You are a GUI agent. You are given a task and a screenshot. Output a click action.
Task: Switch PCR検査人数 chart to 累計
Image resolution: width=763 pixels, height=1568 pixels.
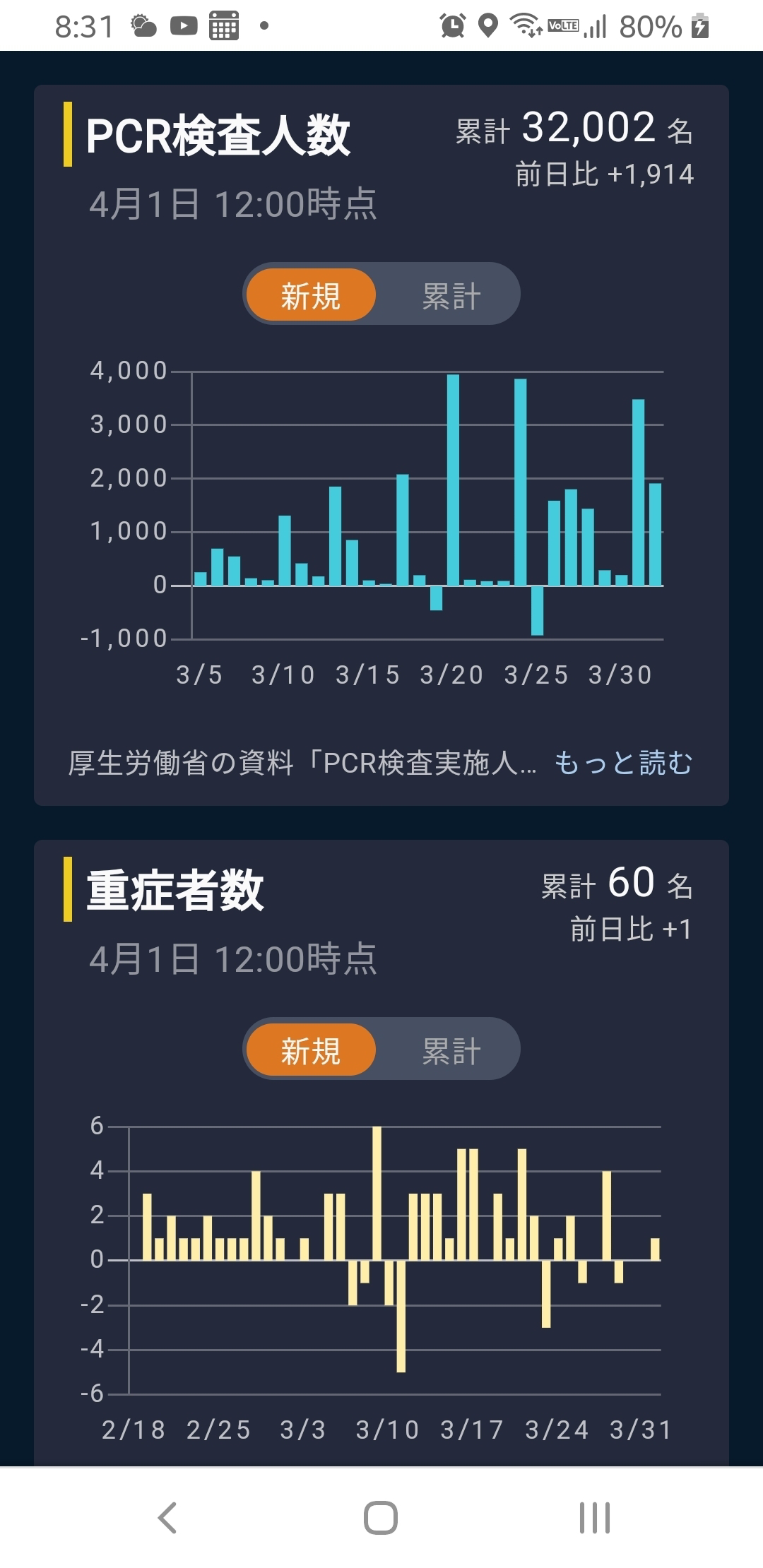451,295
